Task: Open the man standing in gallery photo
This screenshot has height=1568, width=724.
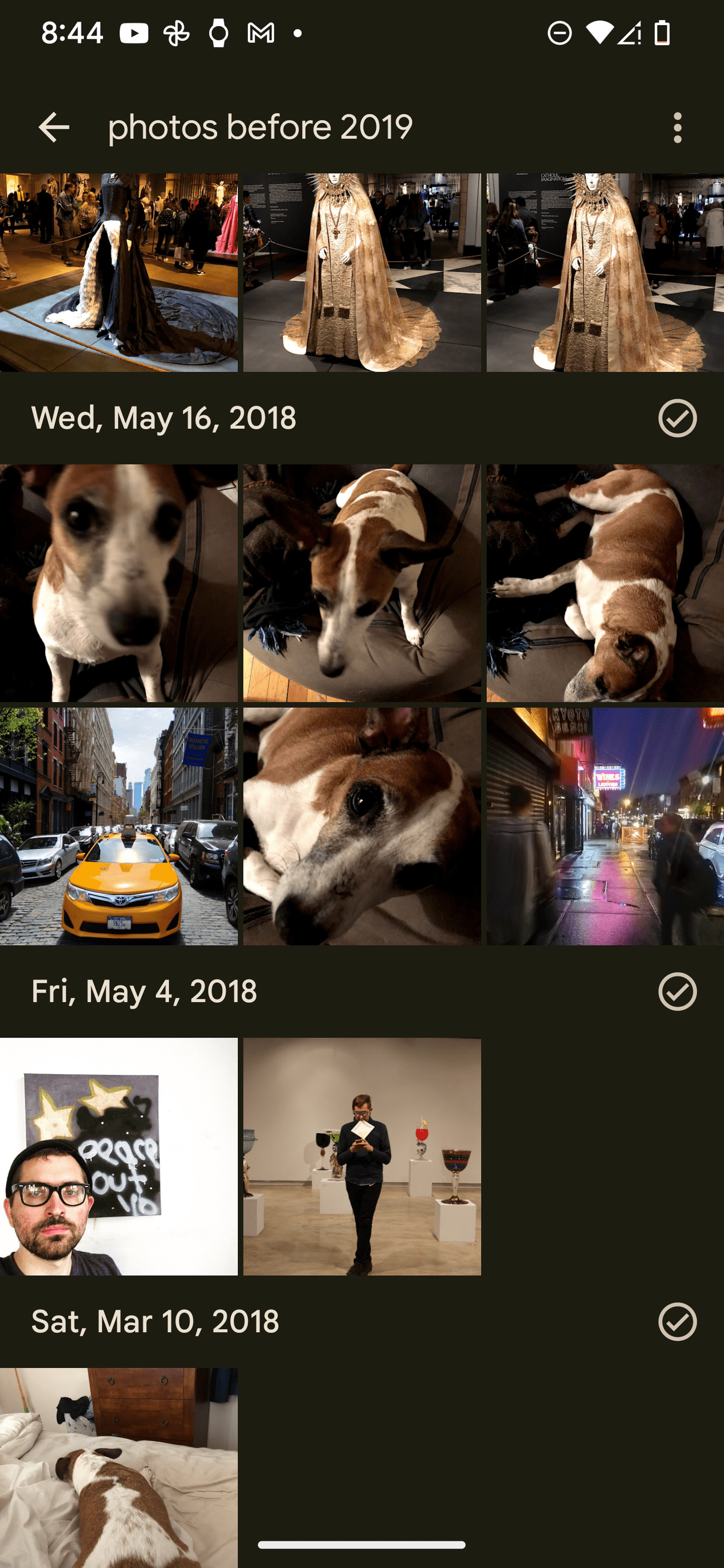Action: pyautogui.click(x=361, y=1157)
